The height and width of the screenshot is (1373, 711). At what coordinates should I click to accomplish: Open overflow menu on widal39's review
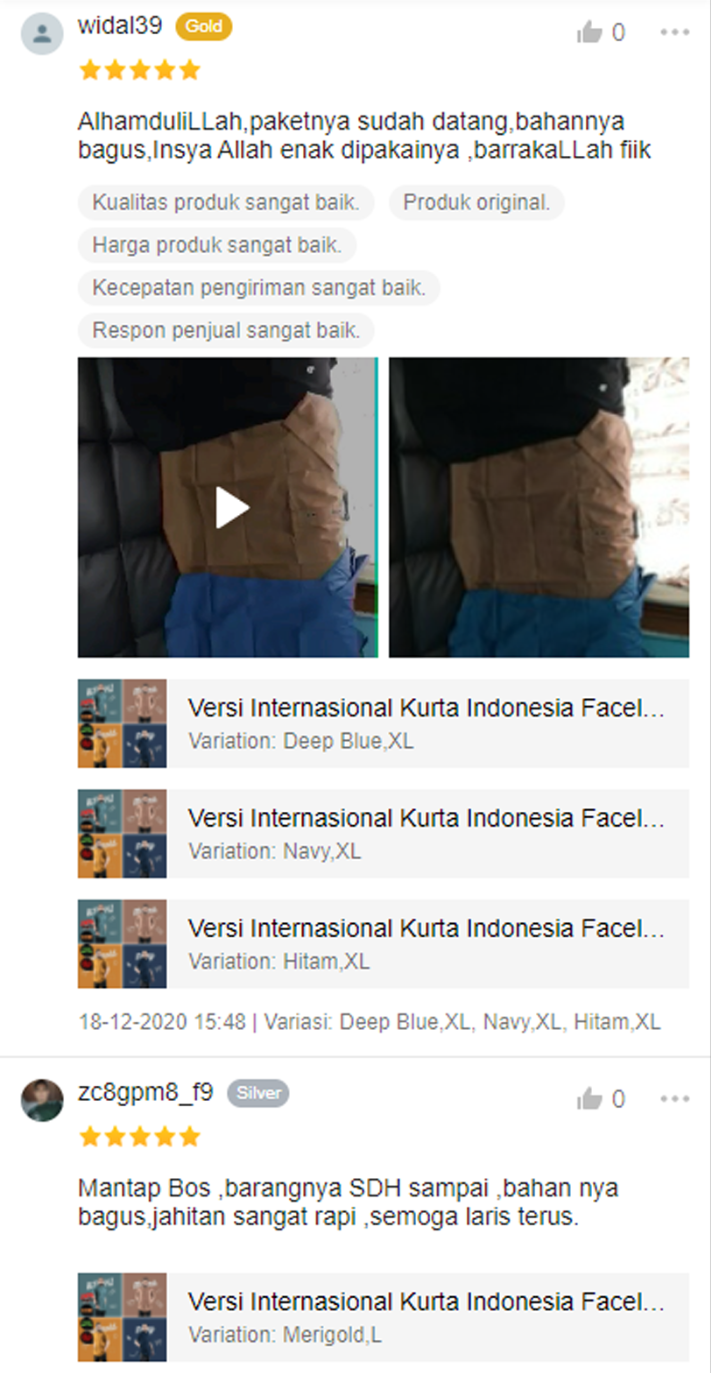click(675, 33)
